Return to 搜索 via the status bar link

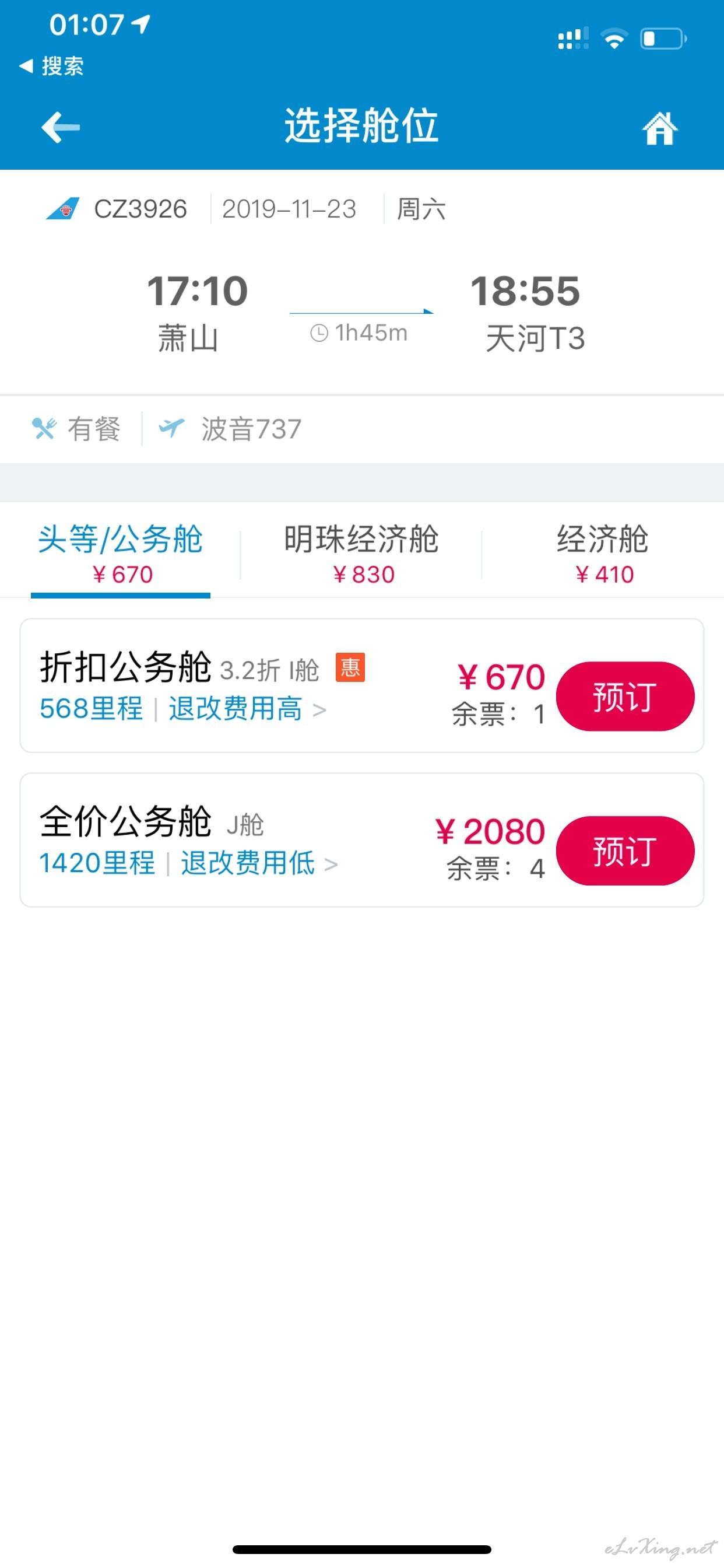(51, 66)
